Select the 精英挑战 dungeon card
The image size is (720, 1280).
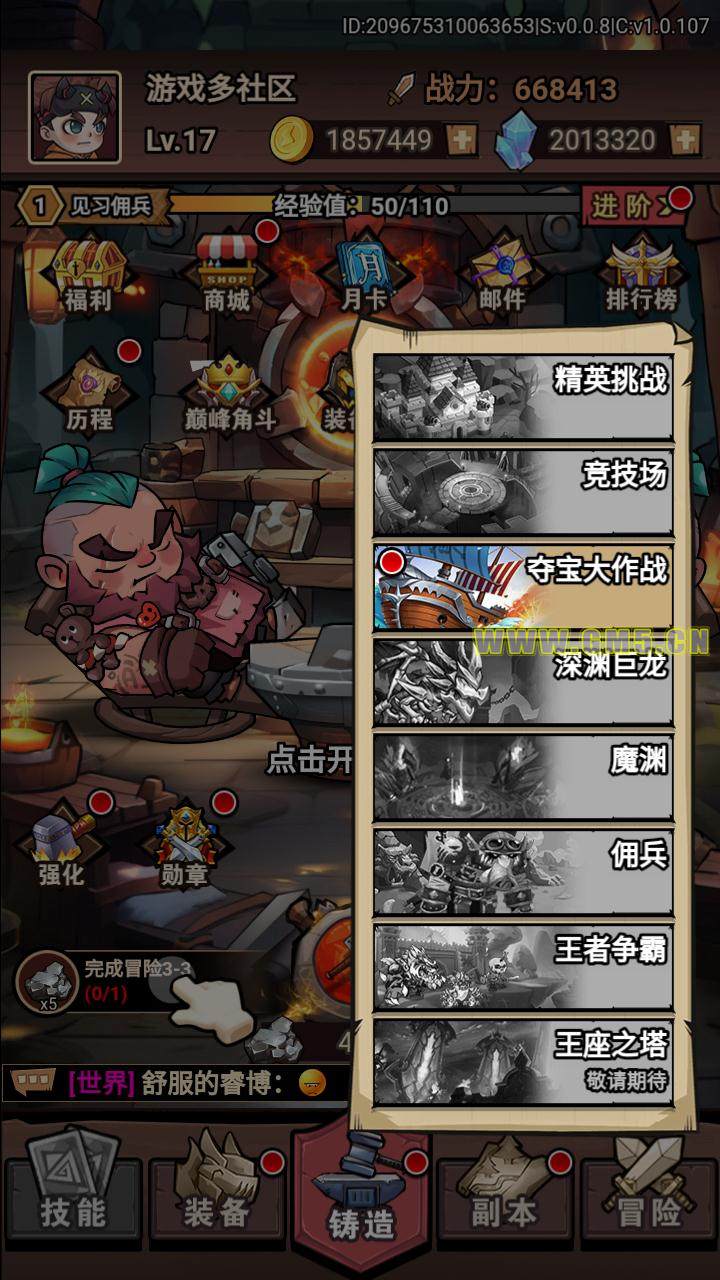coord(523,397)
